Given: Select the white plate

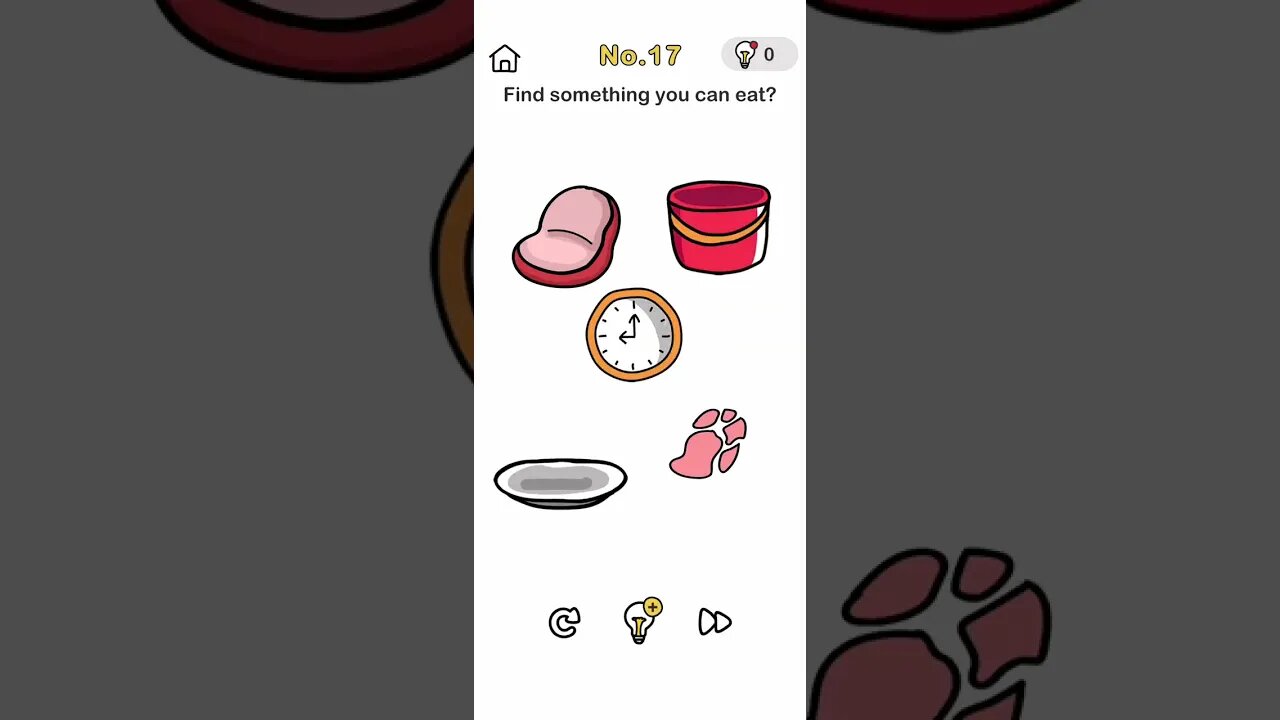Looking at the screenshot, I should coord(560,482).
